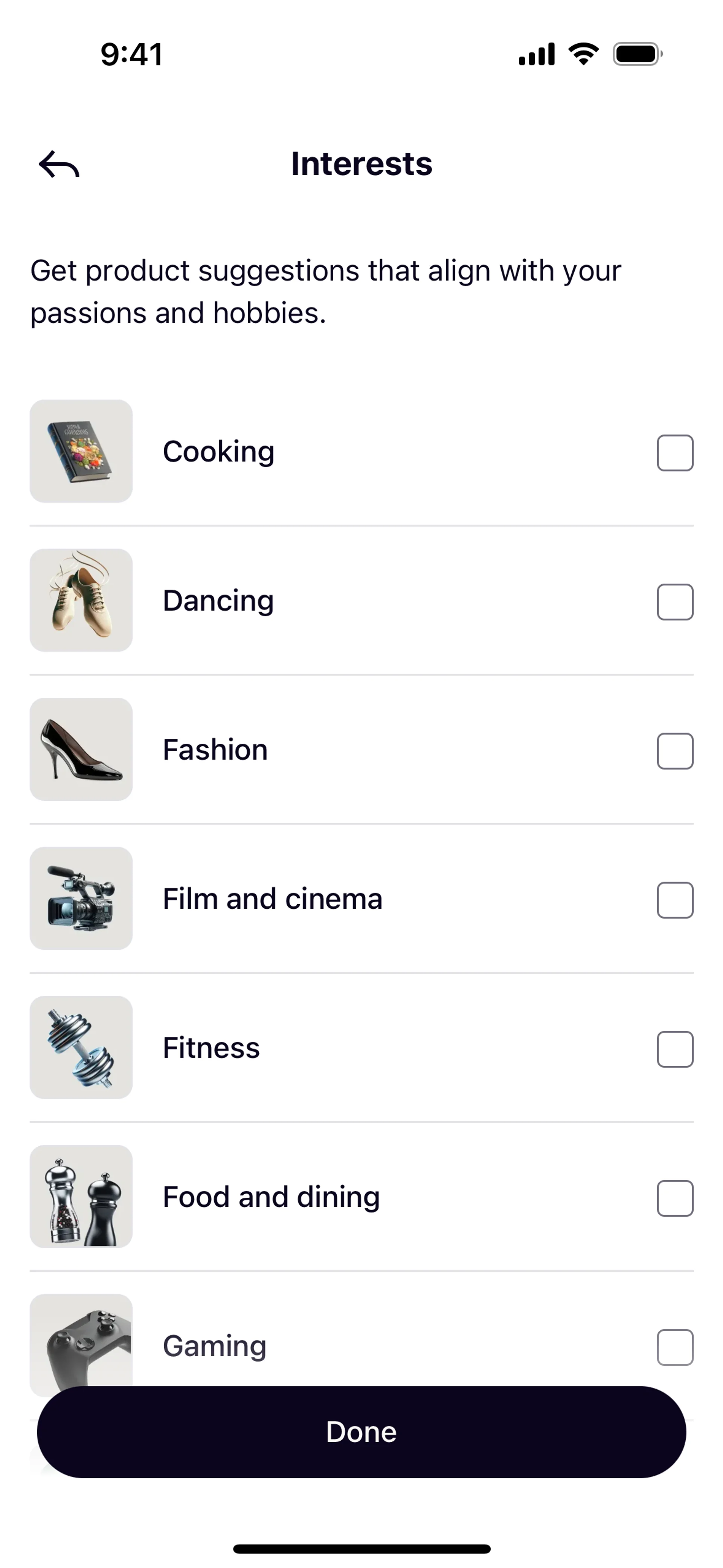Go back using the arrow icon
Viewport: 723px width, 1568px height.
(59, 164)
